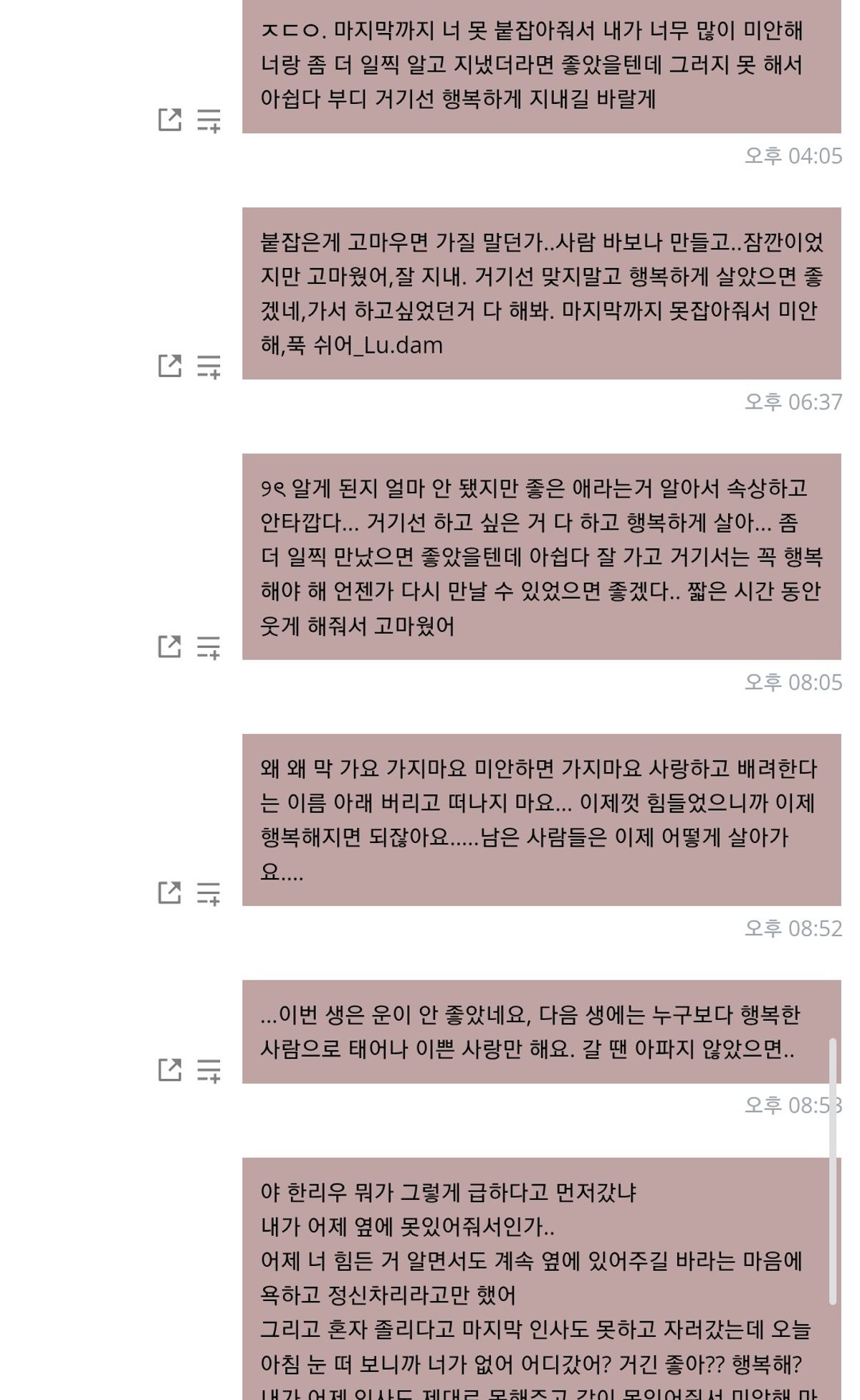Share the message sent at 오후 04:05
This screenshot has height=1400, width=860.
tap(170, 120)
